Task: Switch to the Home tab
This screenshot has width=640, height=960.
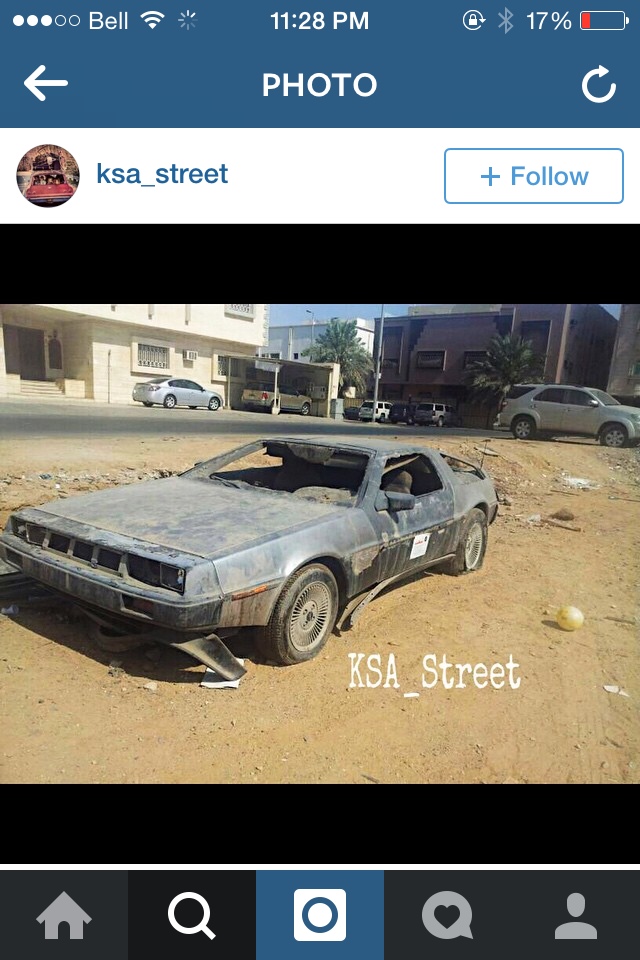Action: 64,915
